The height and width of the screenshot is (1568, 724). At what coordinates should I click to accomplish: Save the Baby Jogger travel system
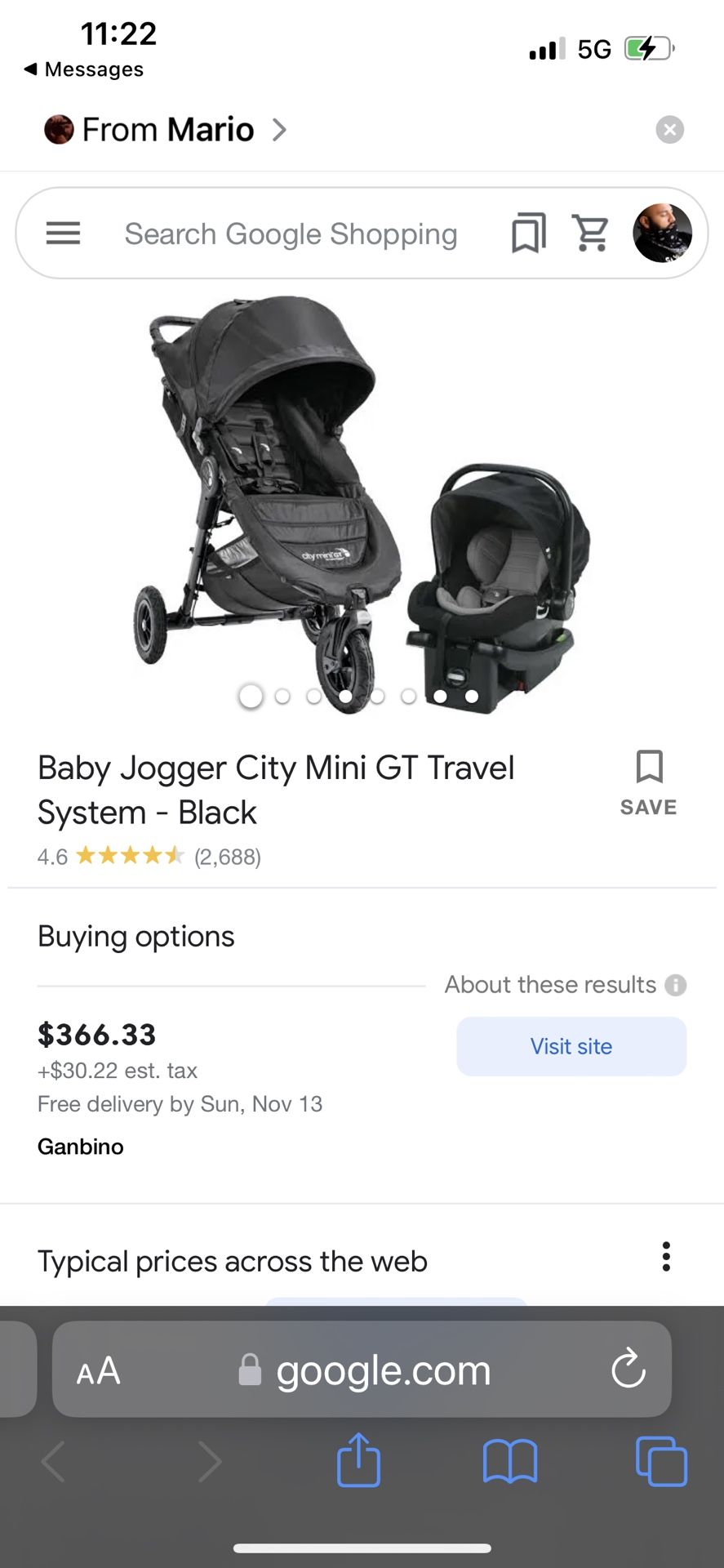[649, 783]
